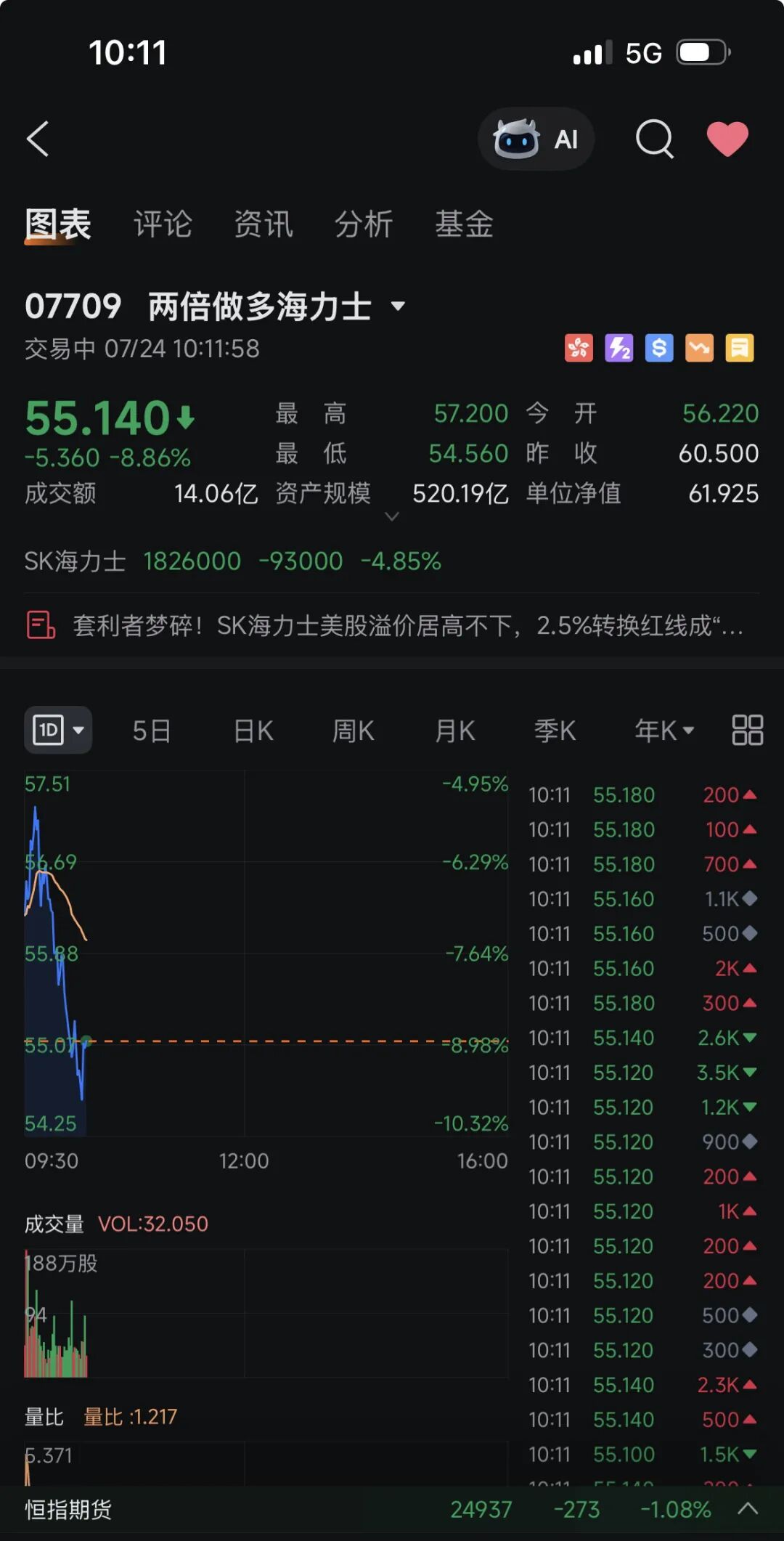Open chart layout grid icon
Image resolution: width=784 pixels, height=1541 pixels.
[747, 730]
